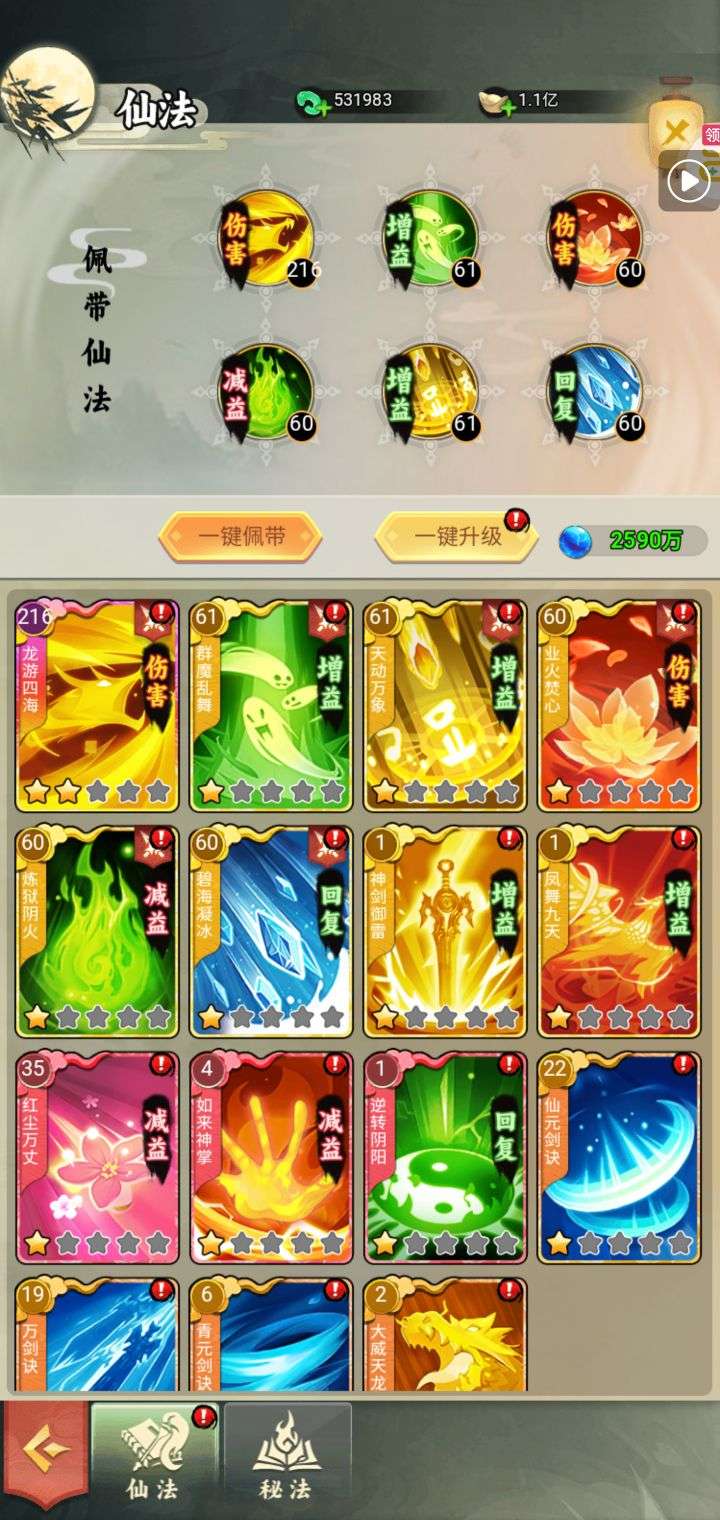Select the 碧海凝冰 skill card

point(271,932)
